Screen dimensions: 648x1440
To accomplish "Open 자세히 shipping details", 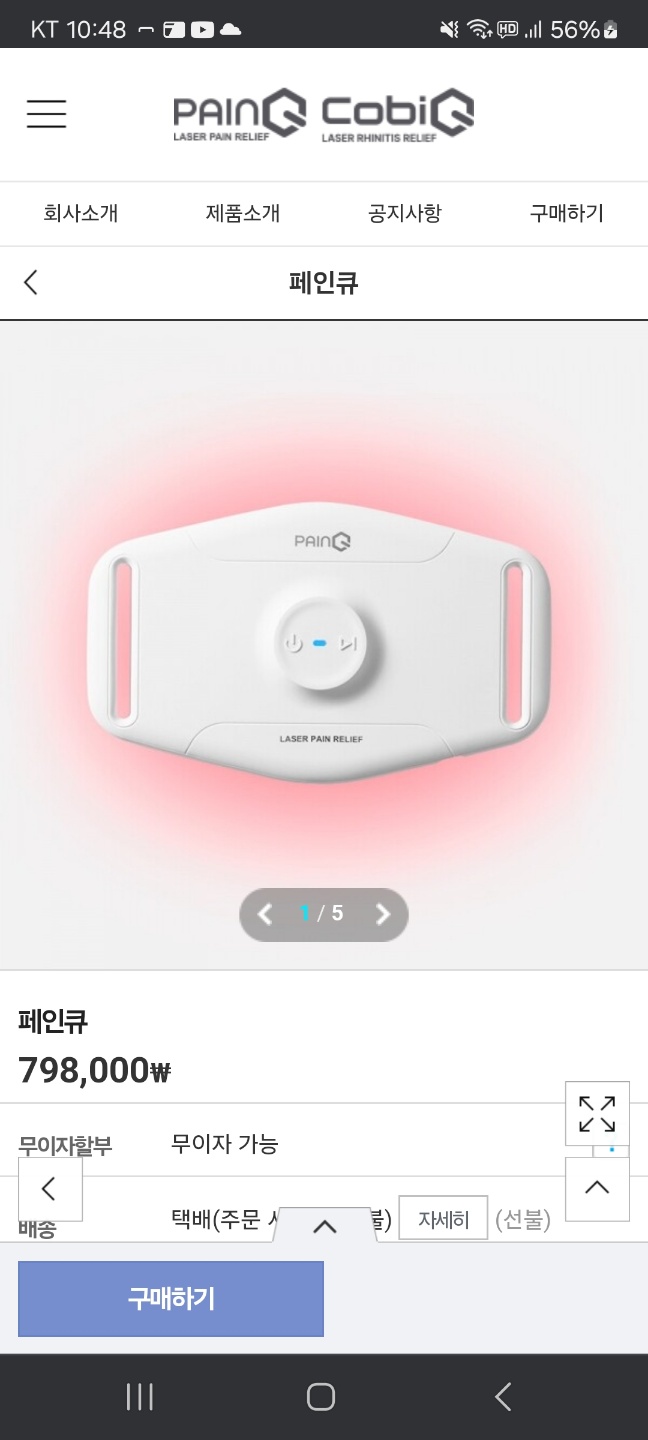I will tap(443, 1219).
